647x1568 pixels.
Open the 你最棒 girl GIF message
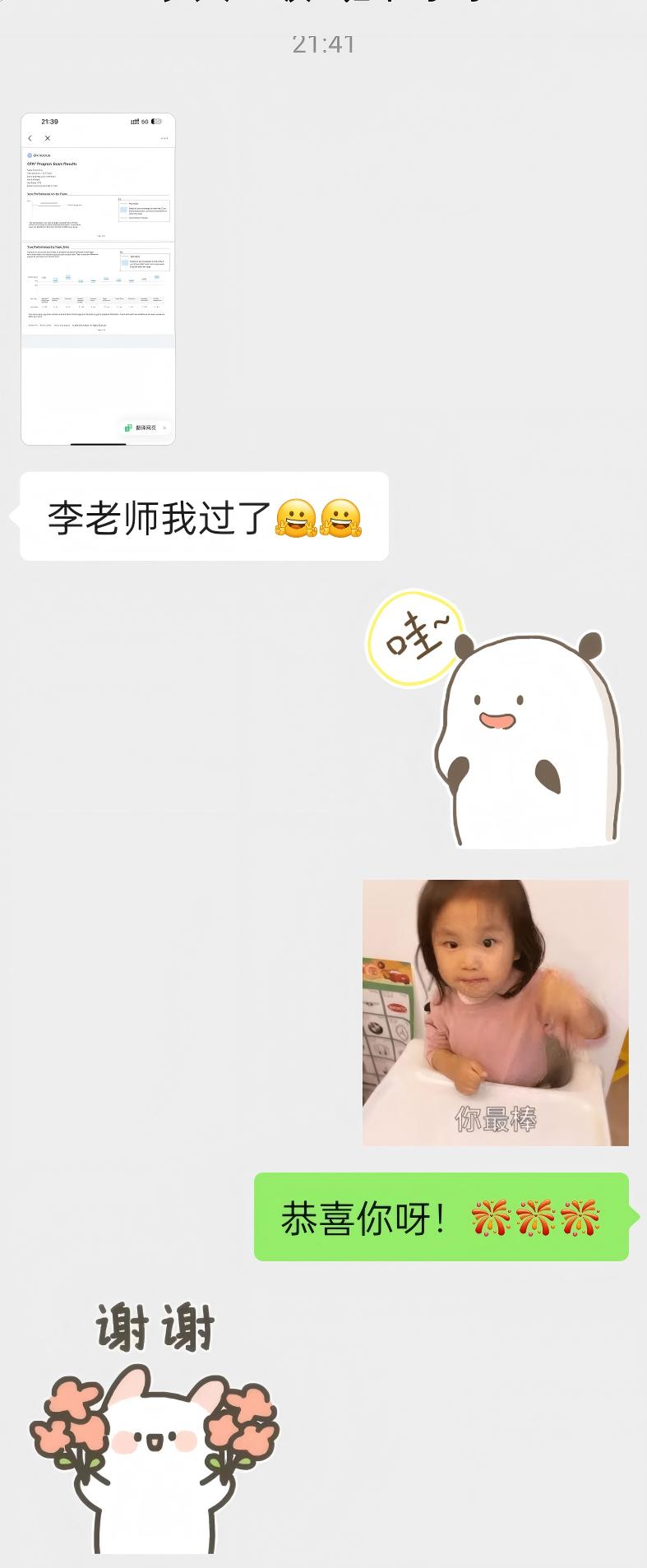[495, 1012]
